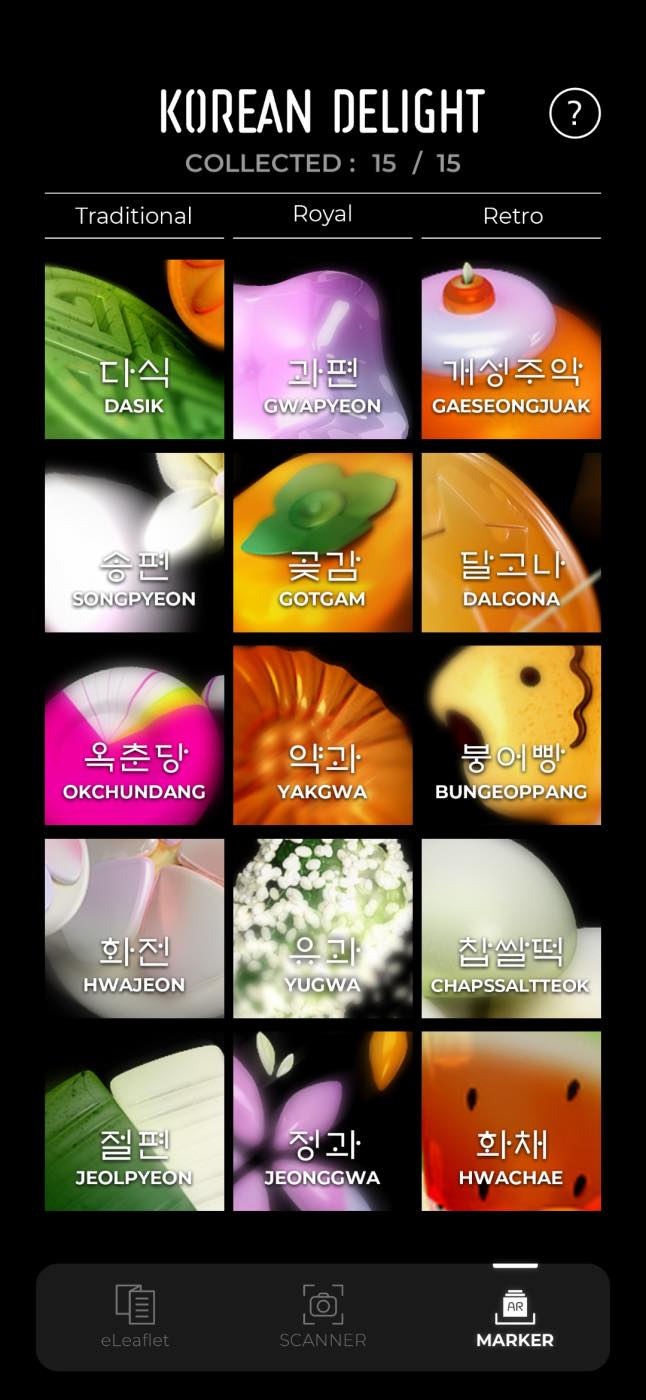Select the Marker tab
Screen dimensions: 646x1400
[514, 1316]
